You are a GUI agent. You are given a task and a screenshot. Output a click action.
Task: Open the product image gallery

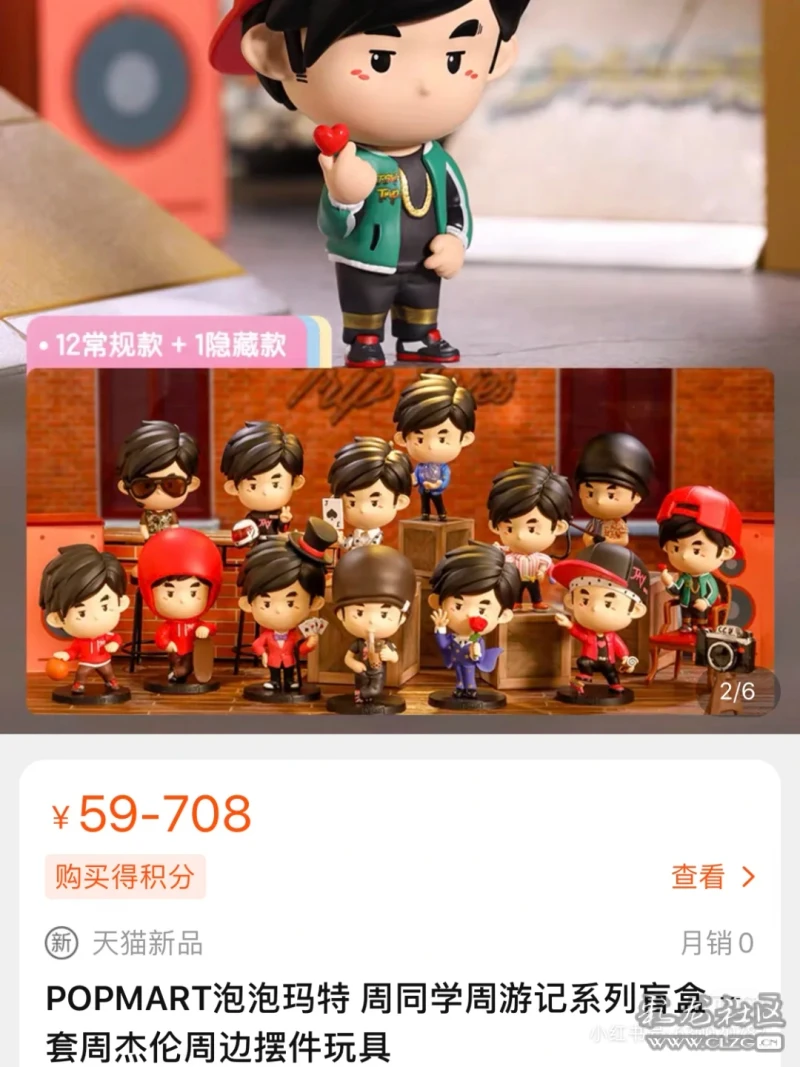[x=400, y=540]
